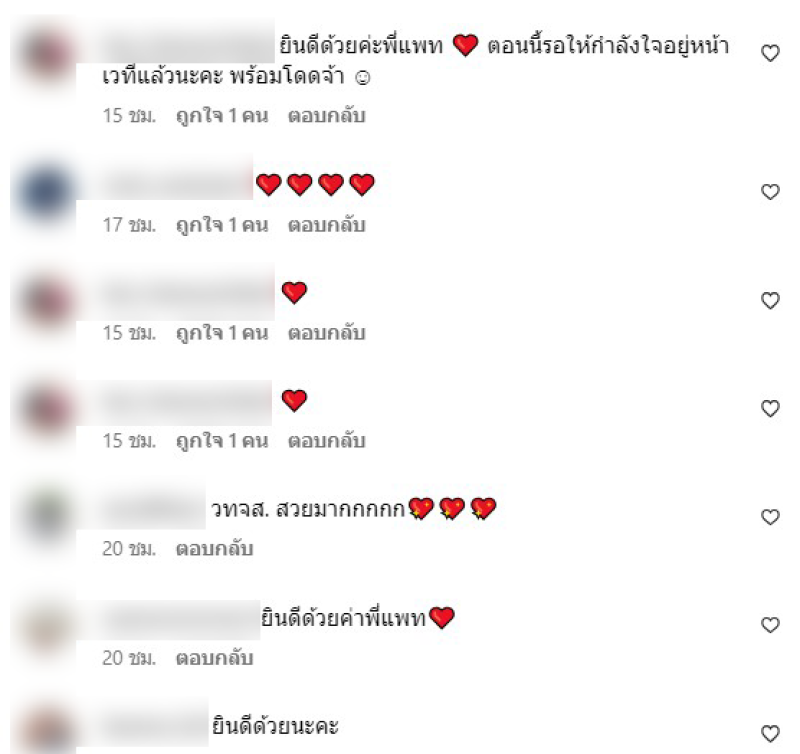Reply to the "พร้อมโดดจ้า" comment

click(327, 116)
